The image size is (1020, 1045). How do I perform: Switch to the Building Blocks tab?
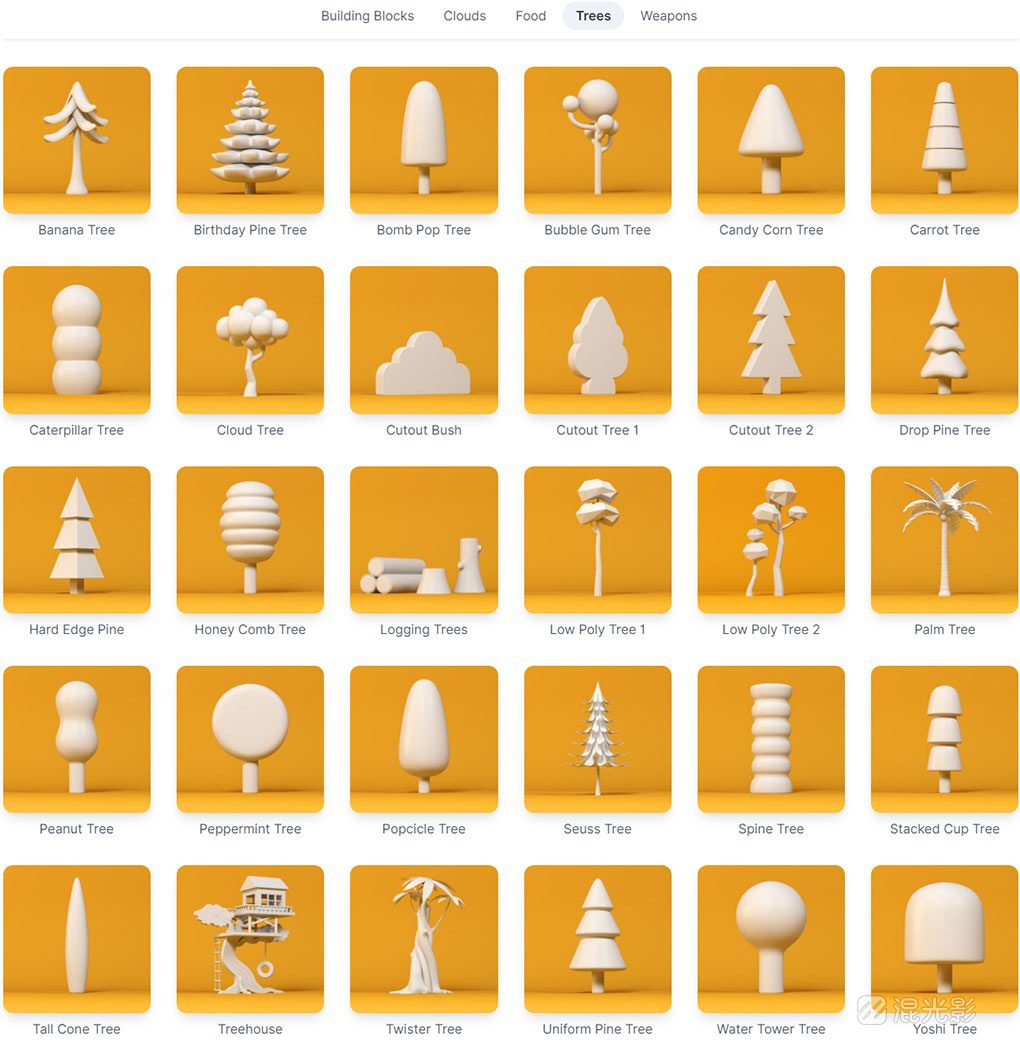[367, 16]
